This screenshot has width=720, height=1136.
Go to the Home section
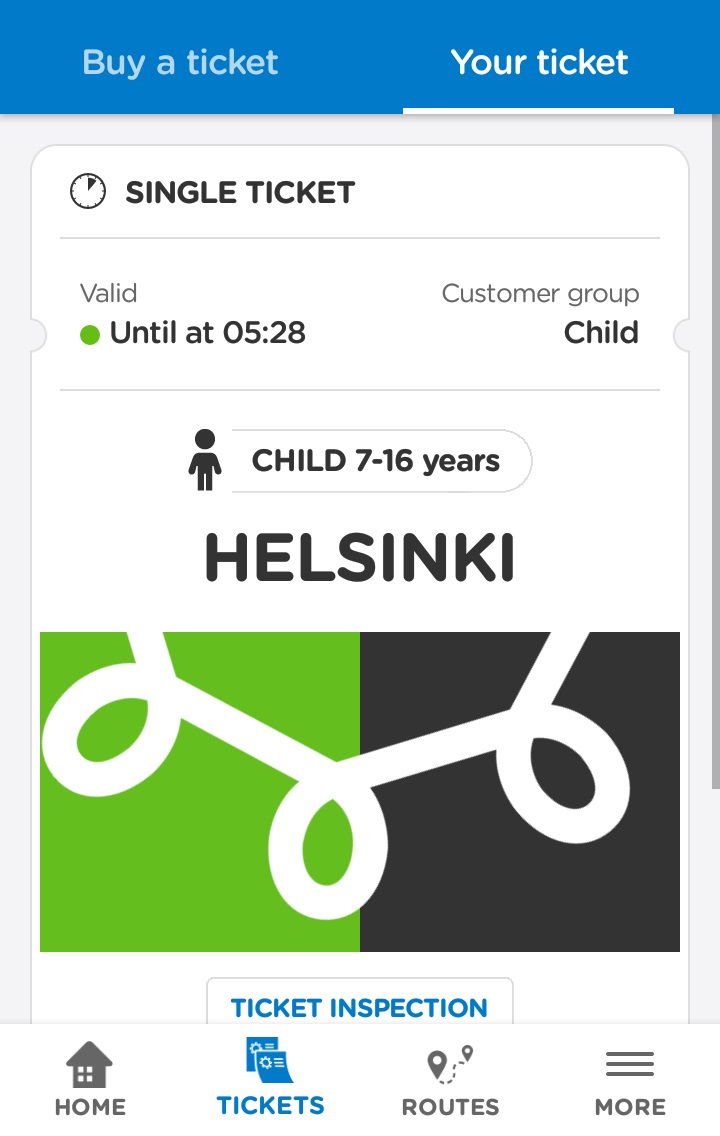pos(90,1078)
